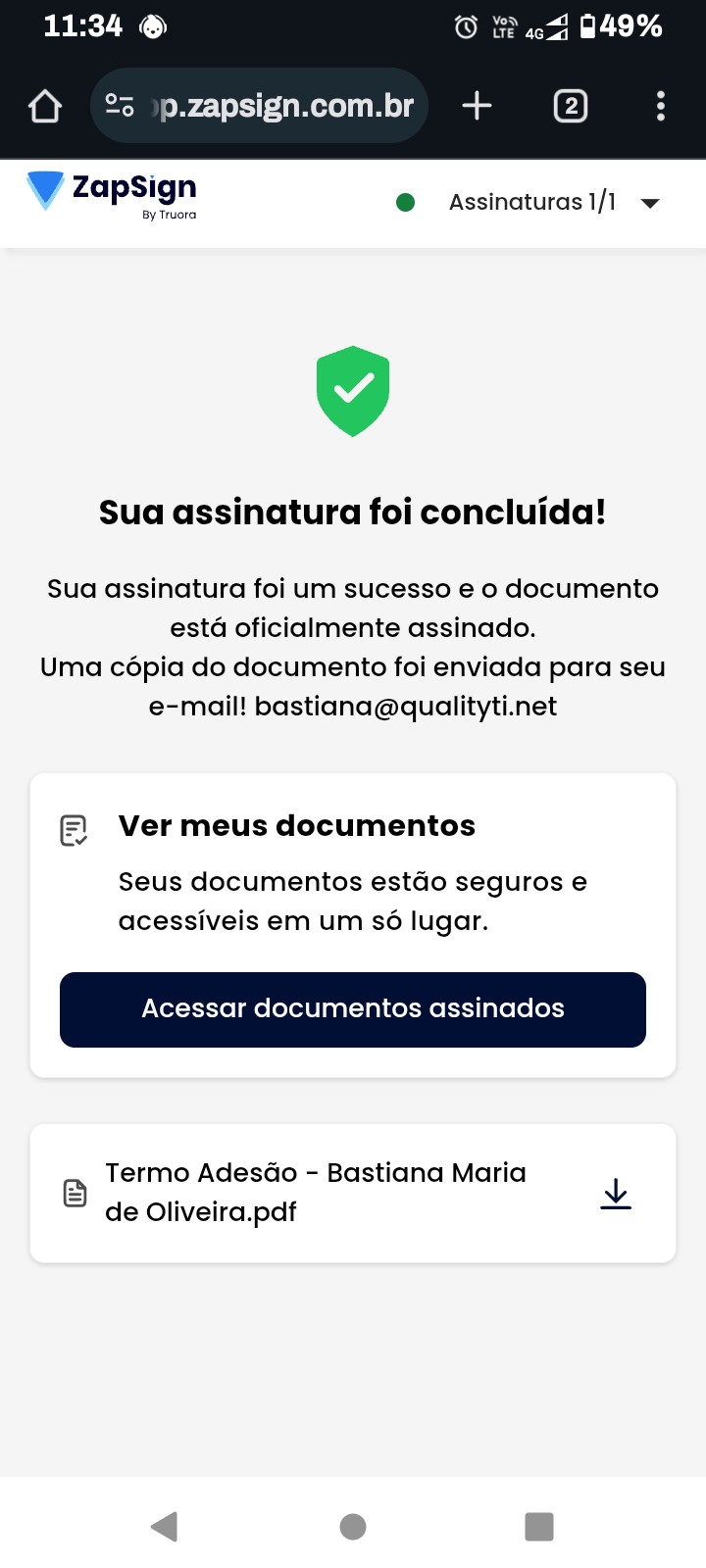This screenshot has width=706, height=1568.
Task: Expand the Assinaturas 1/1 dropdown
Action: click(x=648, y=203)
